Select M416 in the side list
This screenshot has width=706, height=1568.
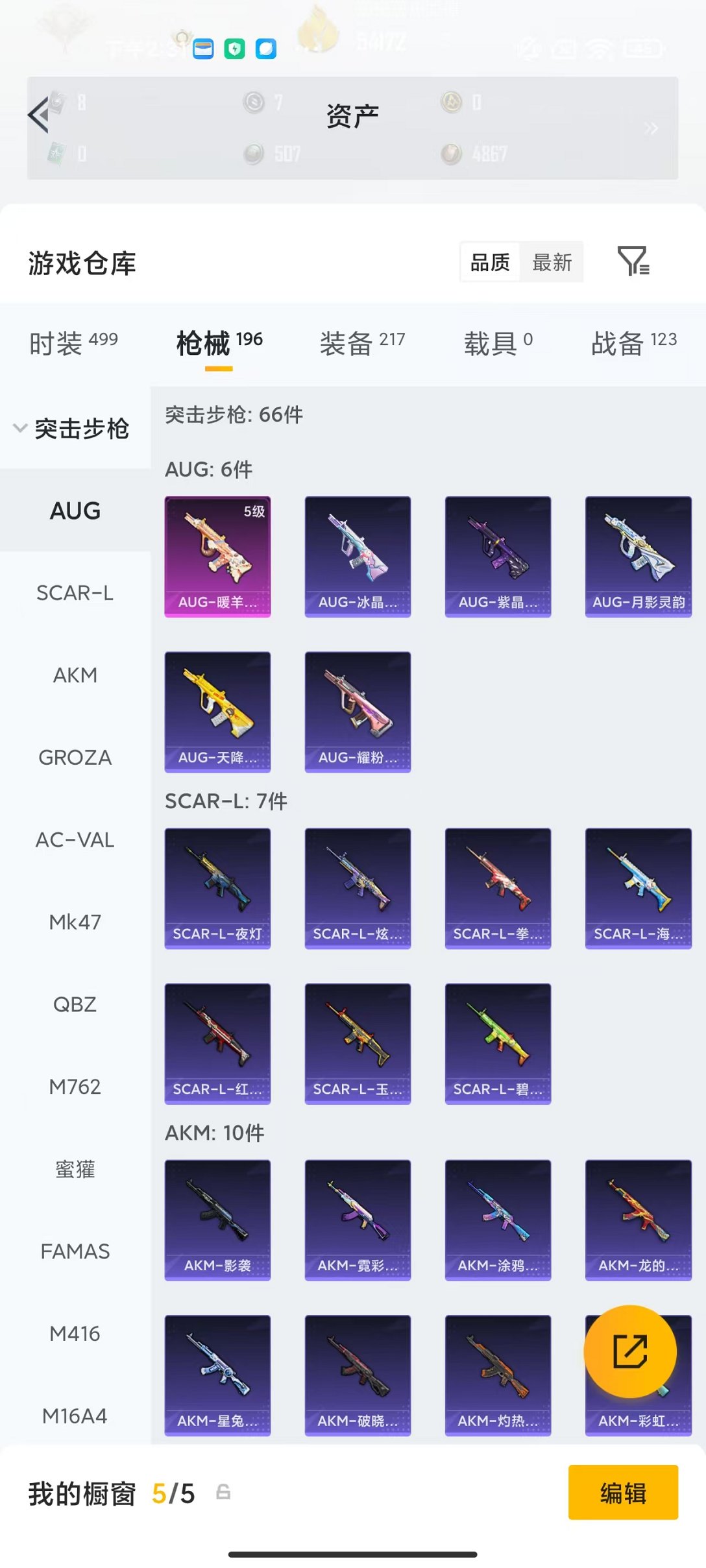pos(75,1334)
